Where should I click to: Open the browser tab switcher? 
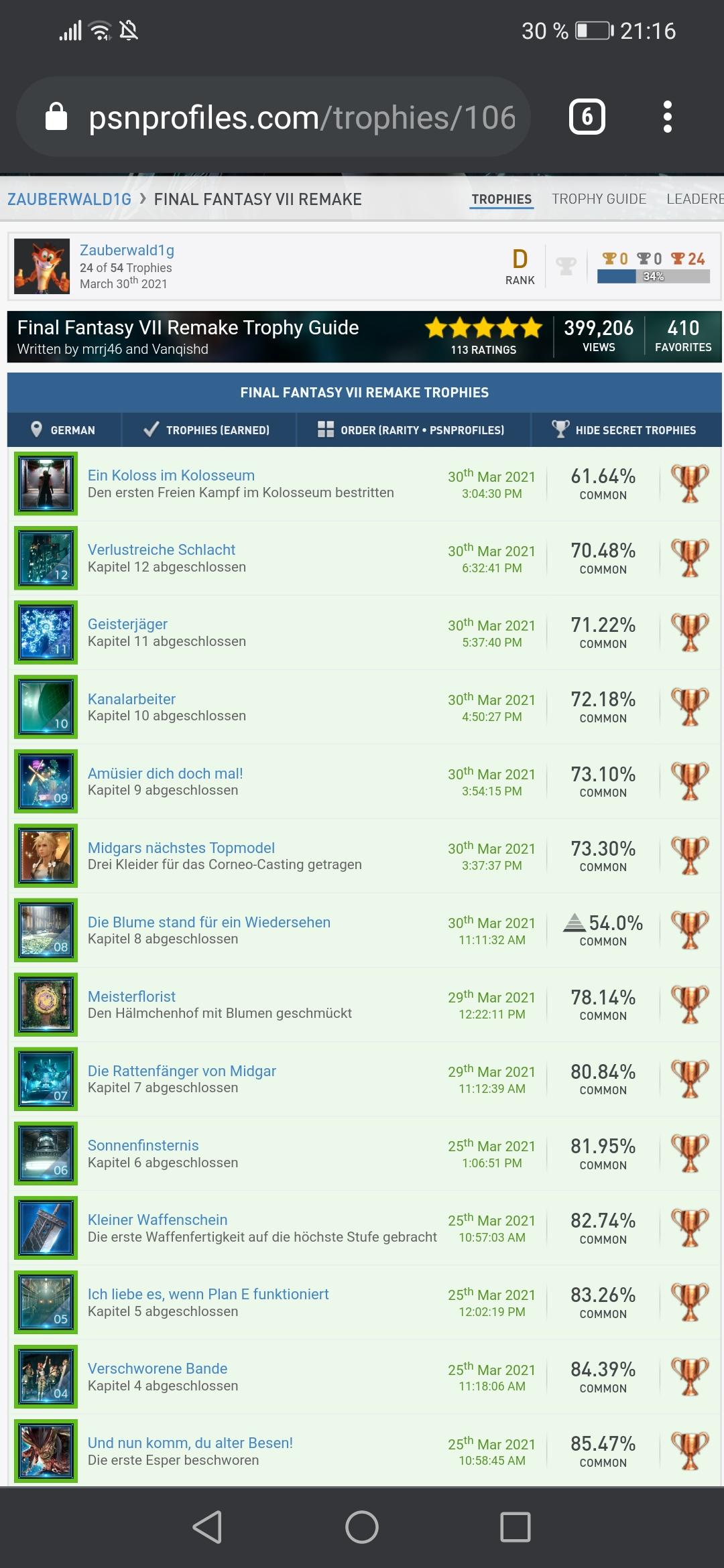tap(587, 117)
